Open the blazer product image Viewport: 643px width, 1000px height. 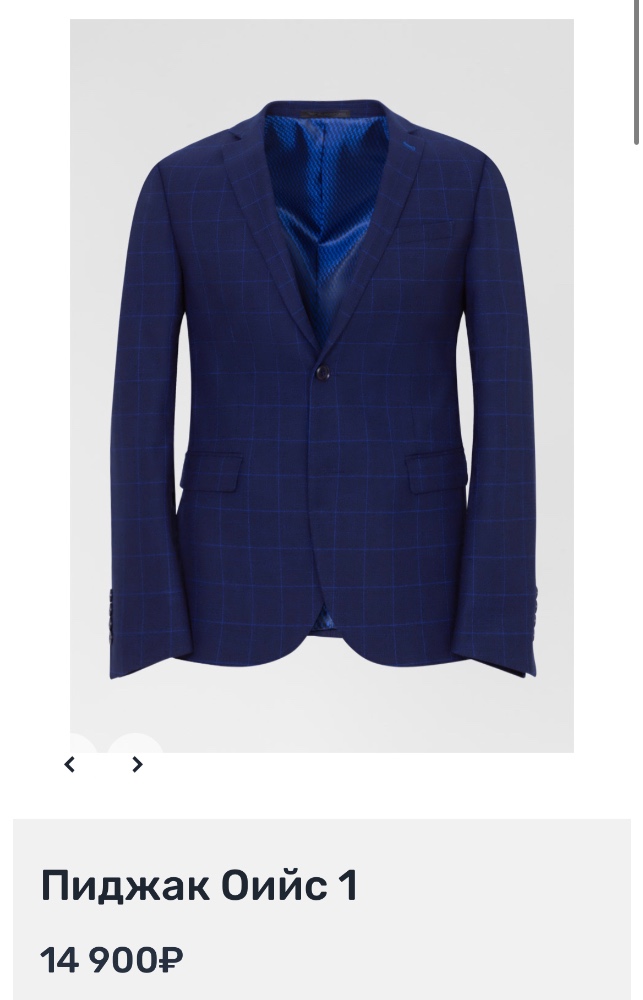click(x=322, y=385)
